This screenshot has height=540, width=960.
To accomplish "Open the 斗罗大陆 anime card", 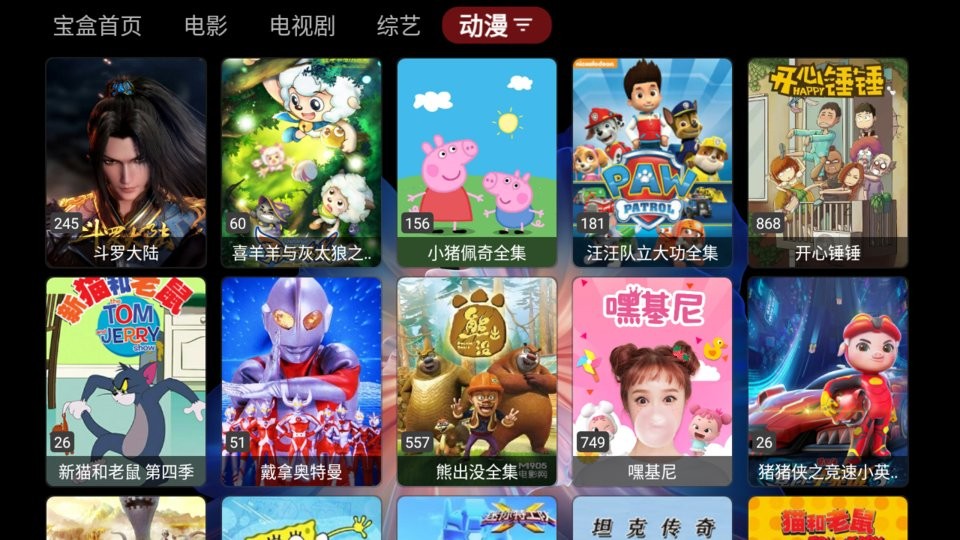I will (x=126, y=162).
